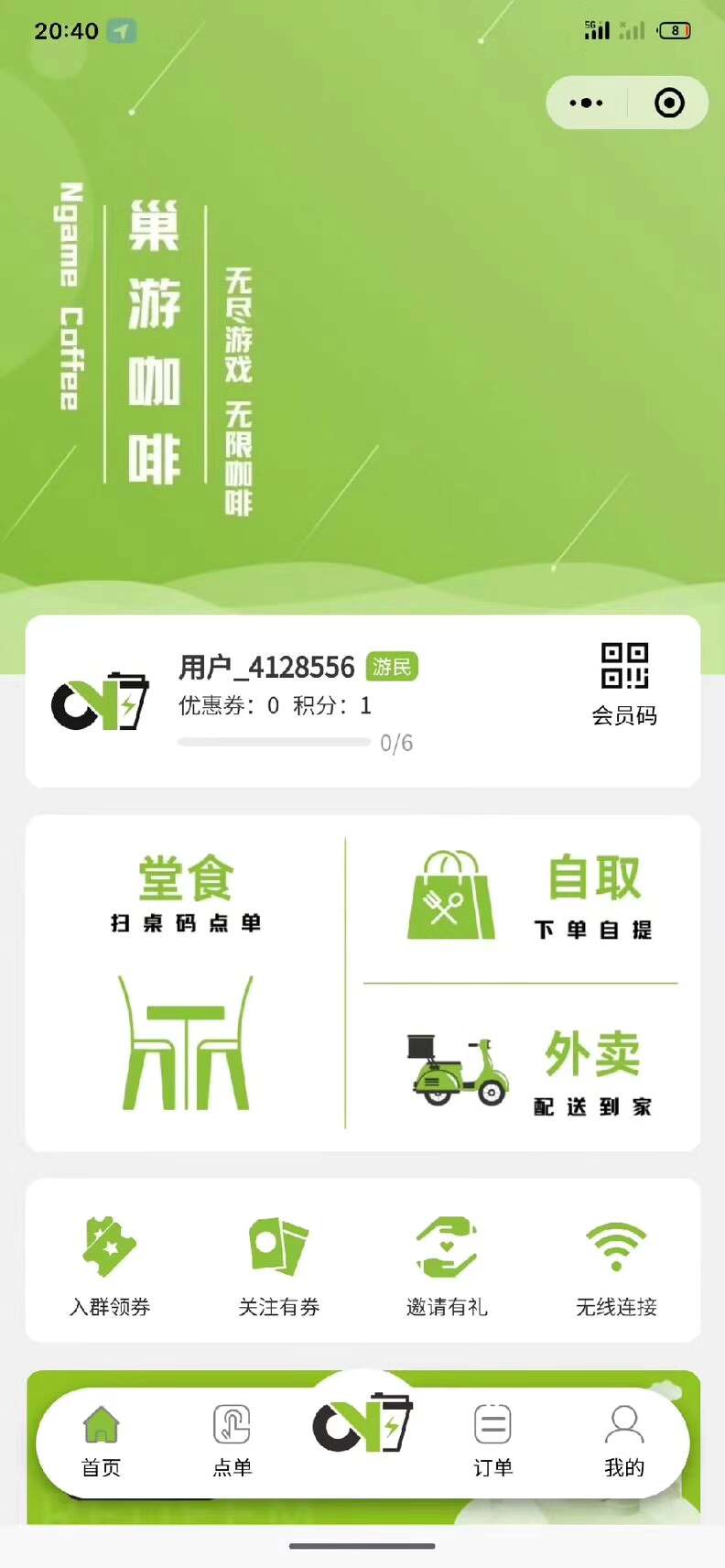725x1568 pixels.
Task: Open the 会员码 member code
Action: coord(624,684)
